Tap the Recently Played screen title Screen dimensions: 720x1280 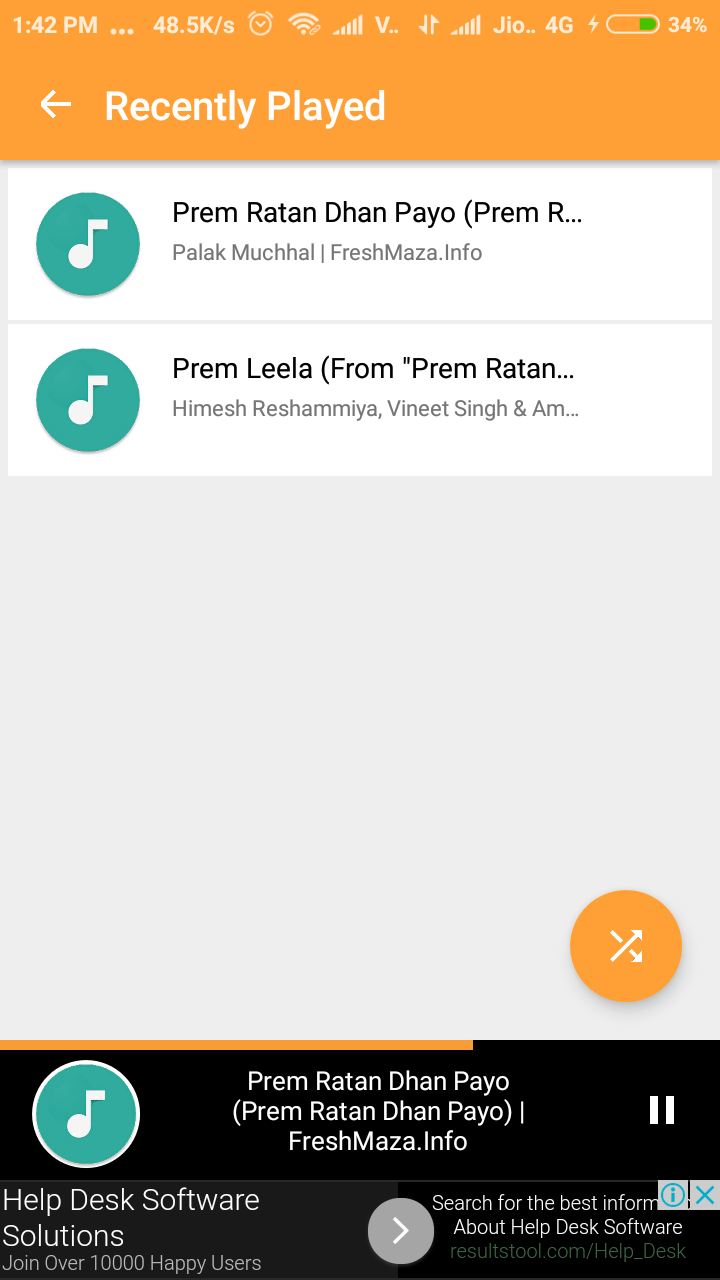click(244, 105)
